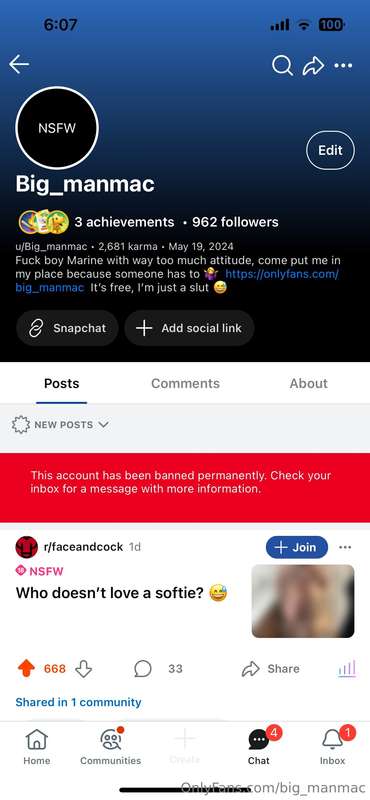Join the community on the post

(297, 547)
